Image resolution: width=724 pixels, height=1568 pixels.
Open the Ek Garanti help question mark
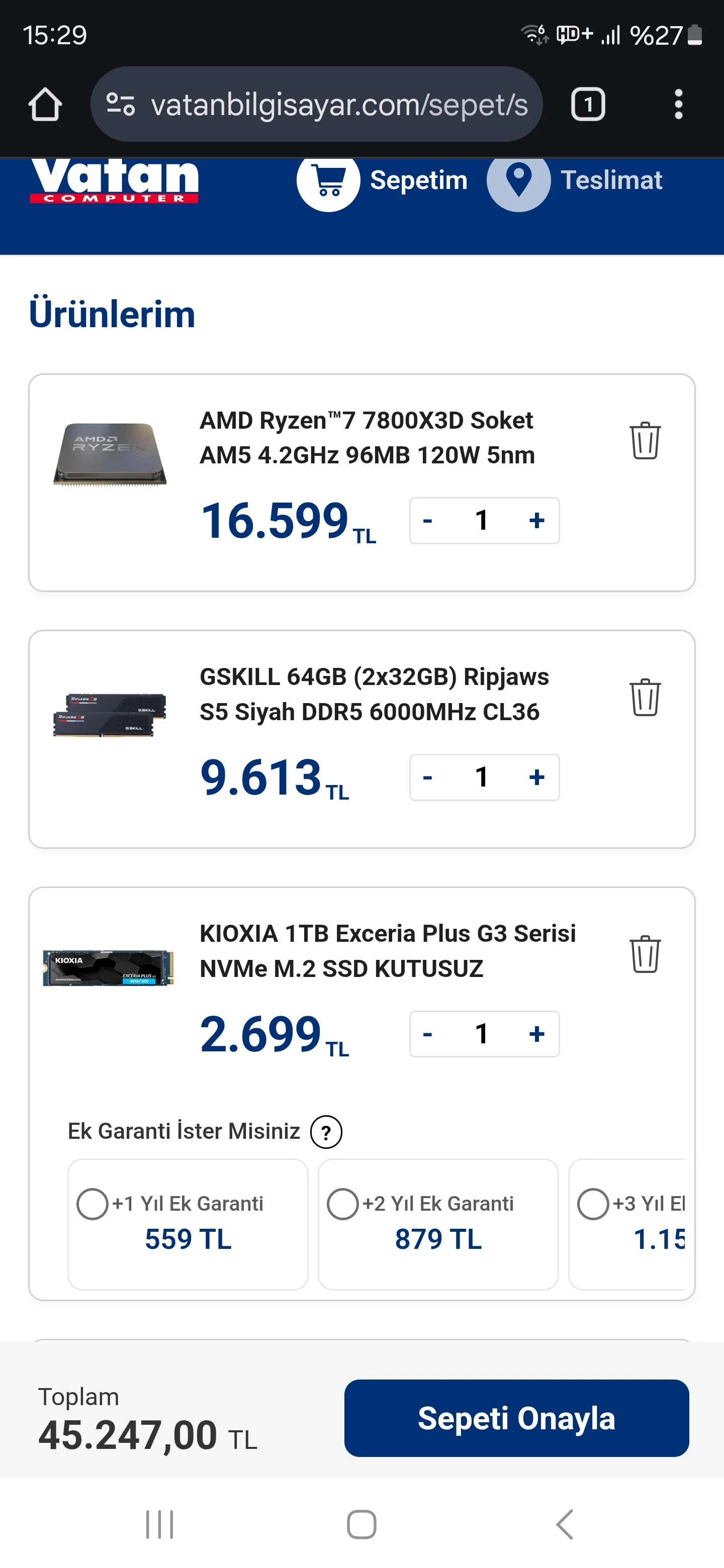pyautogui.click(x=326, y=1132)
